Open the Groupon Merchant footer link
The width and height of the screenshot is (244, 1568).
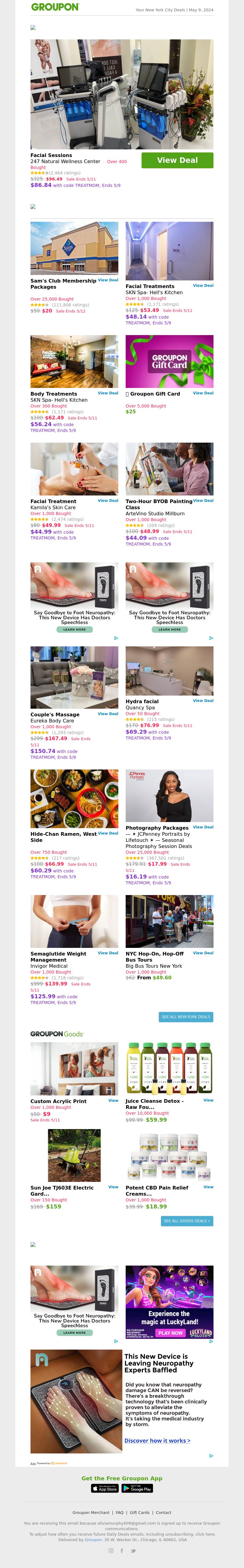[91, 1512]
